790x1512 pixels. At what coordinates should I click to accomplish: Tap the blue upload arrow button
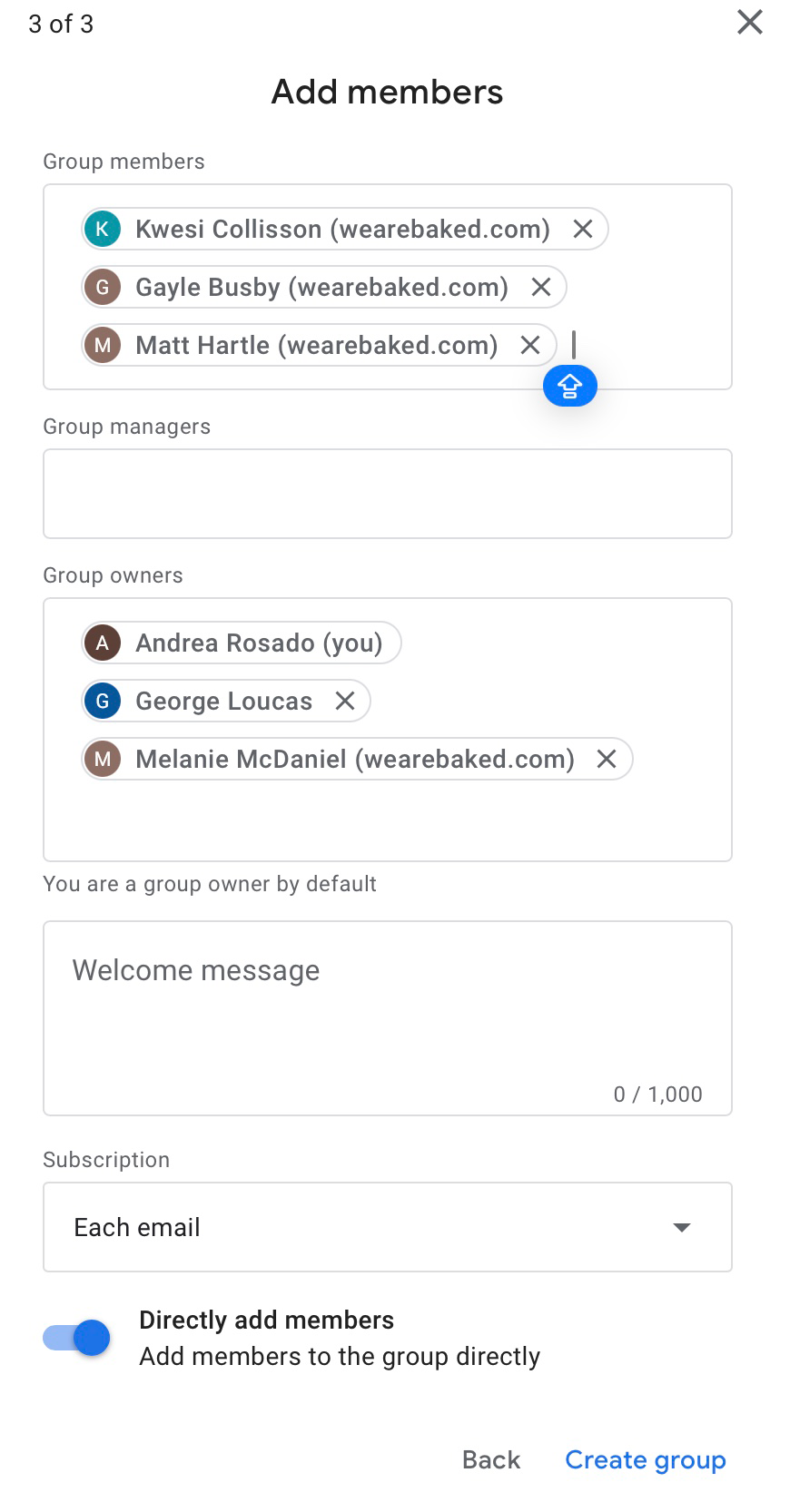click(569, 387)
